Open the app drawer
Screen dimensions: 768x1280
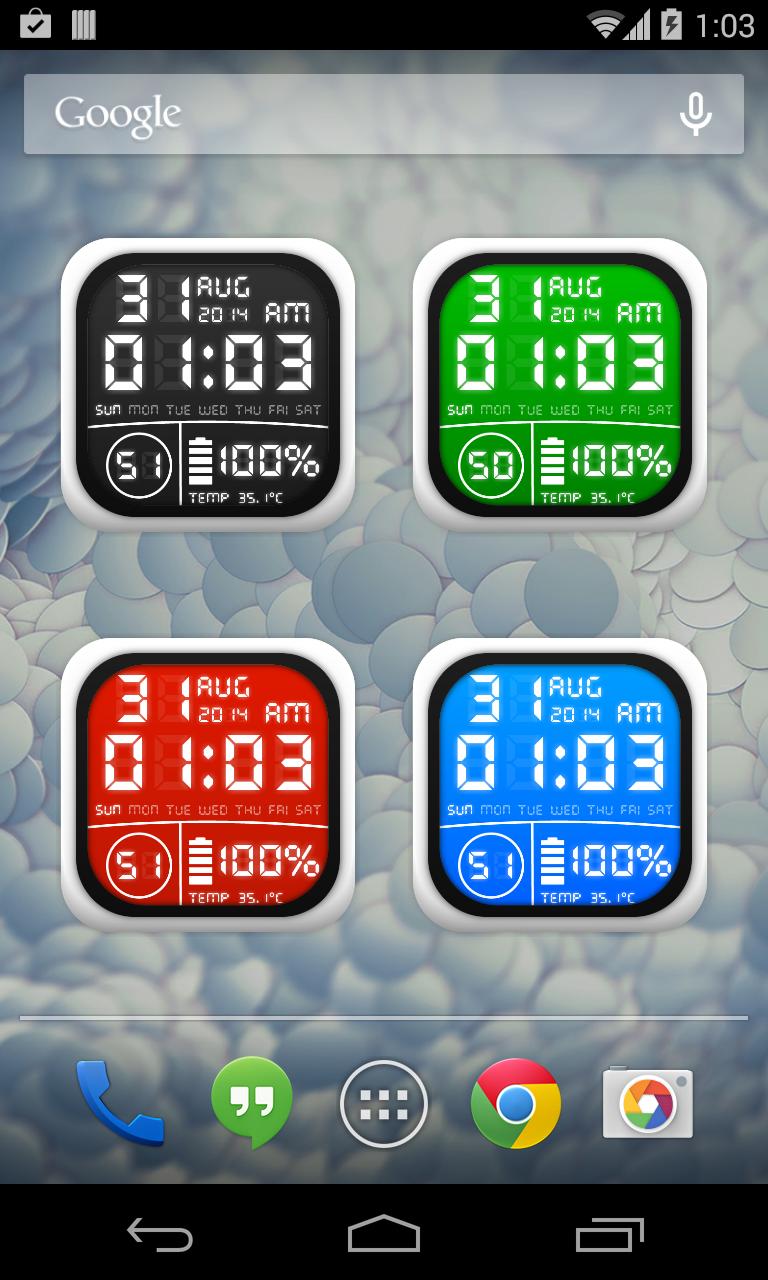[384, 1103]
